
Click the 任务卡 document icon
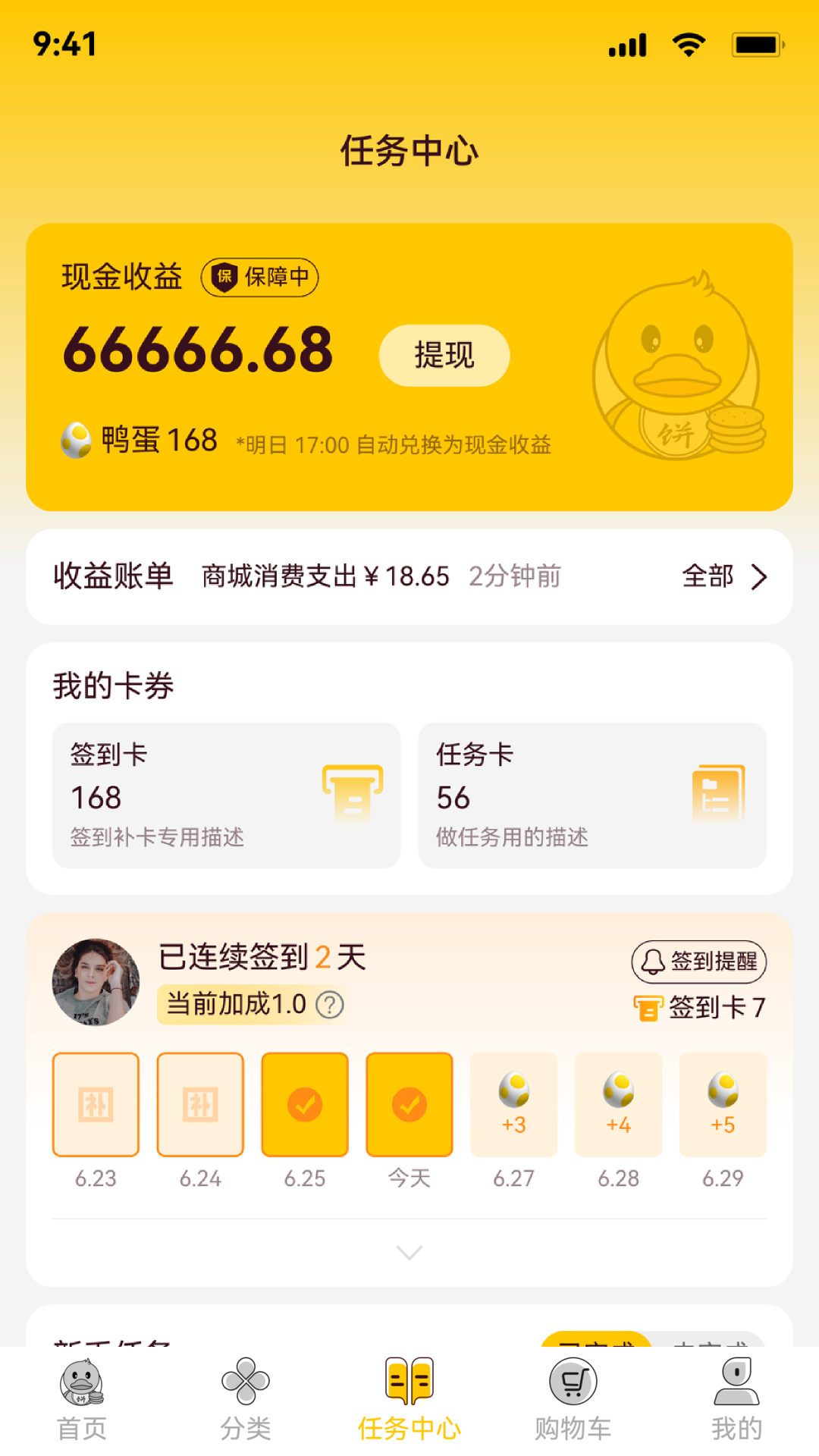click(x=719, y=795)
